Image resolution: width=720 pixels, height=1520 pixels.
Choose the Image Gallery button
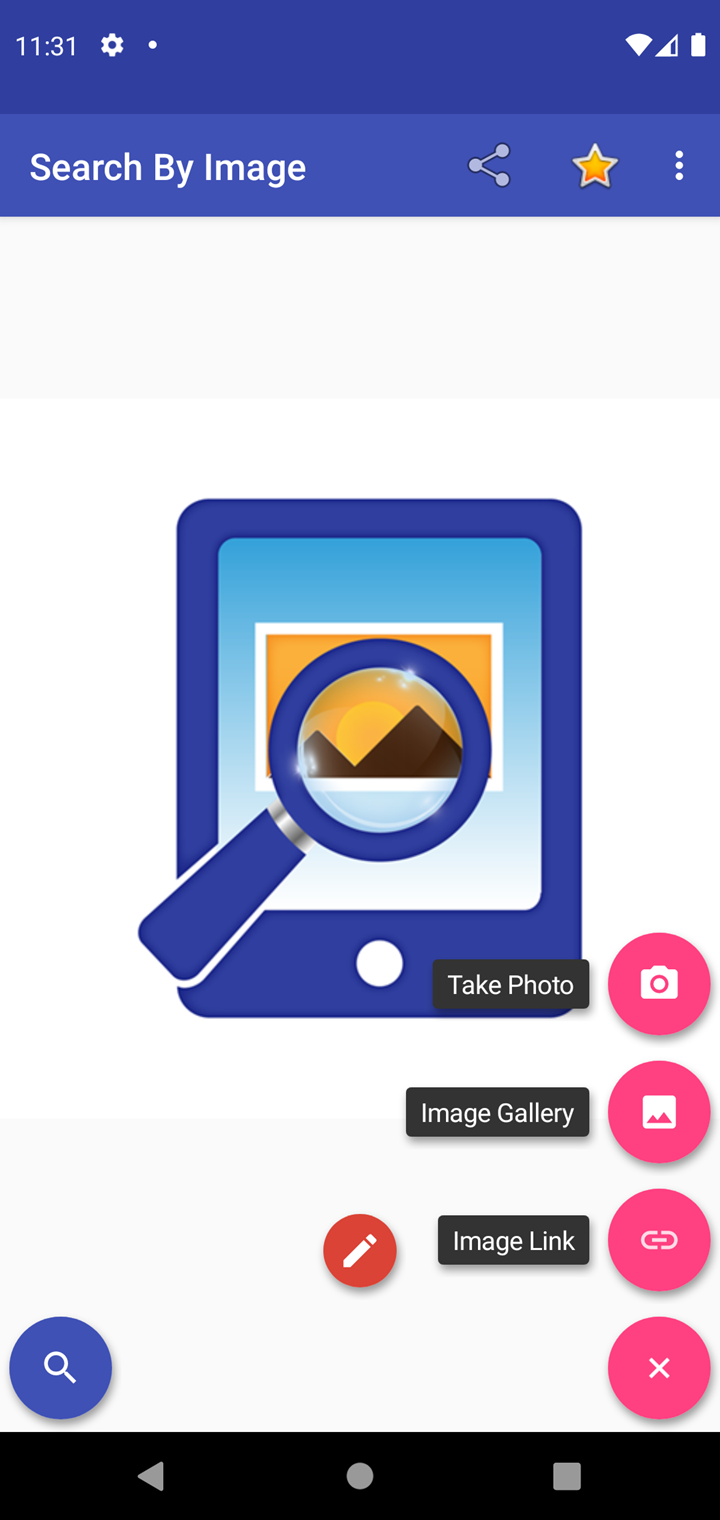click(x=659, y=1112)
